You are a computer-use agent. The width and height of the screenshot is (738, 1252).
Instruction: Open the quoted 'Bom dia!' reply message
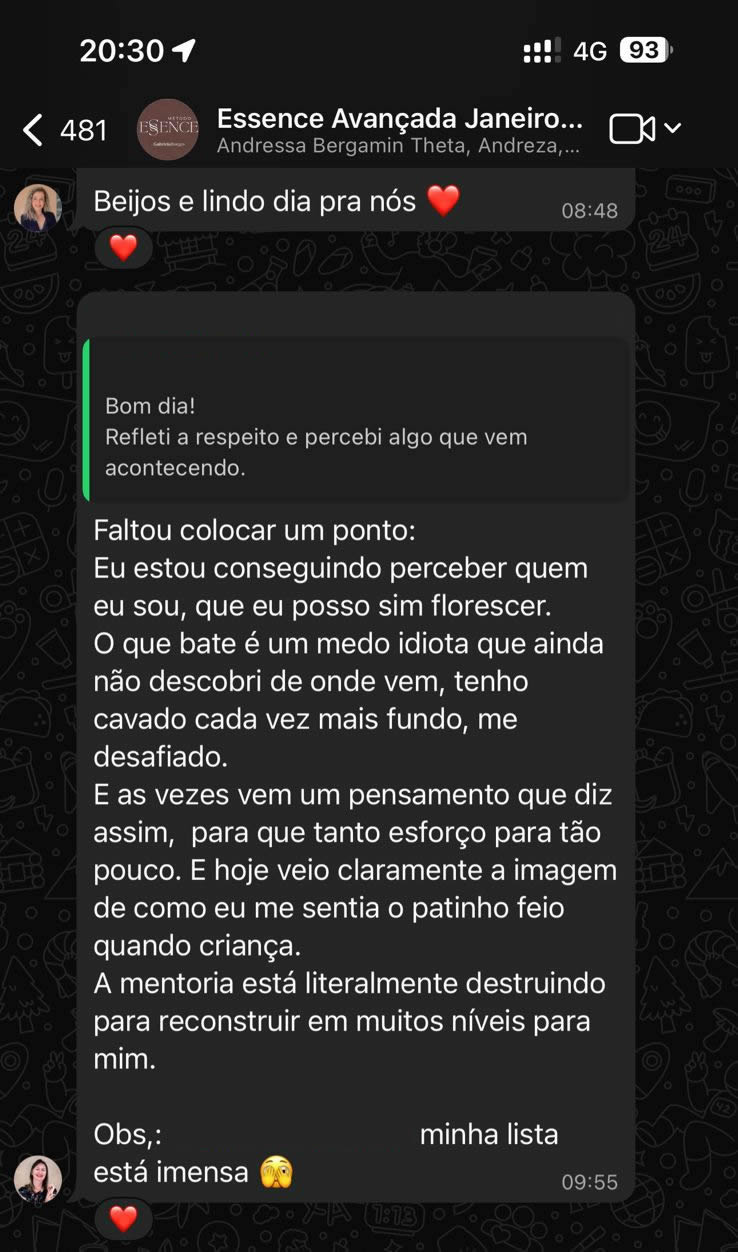point(358,420)
